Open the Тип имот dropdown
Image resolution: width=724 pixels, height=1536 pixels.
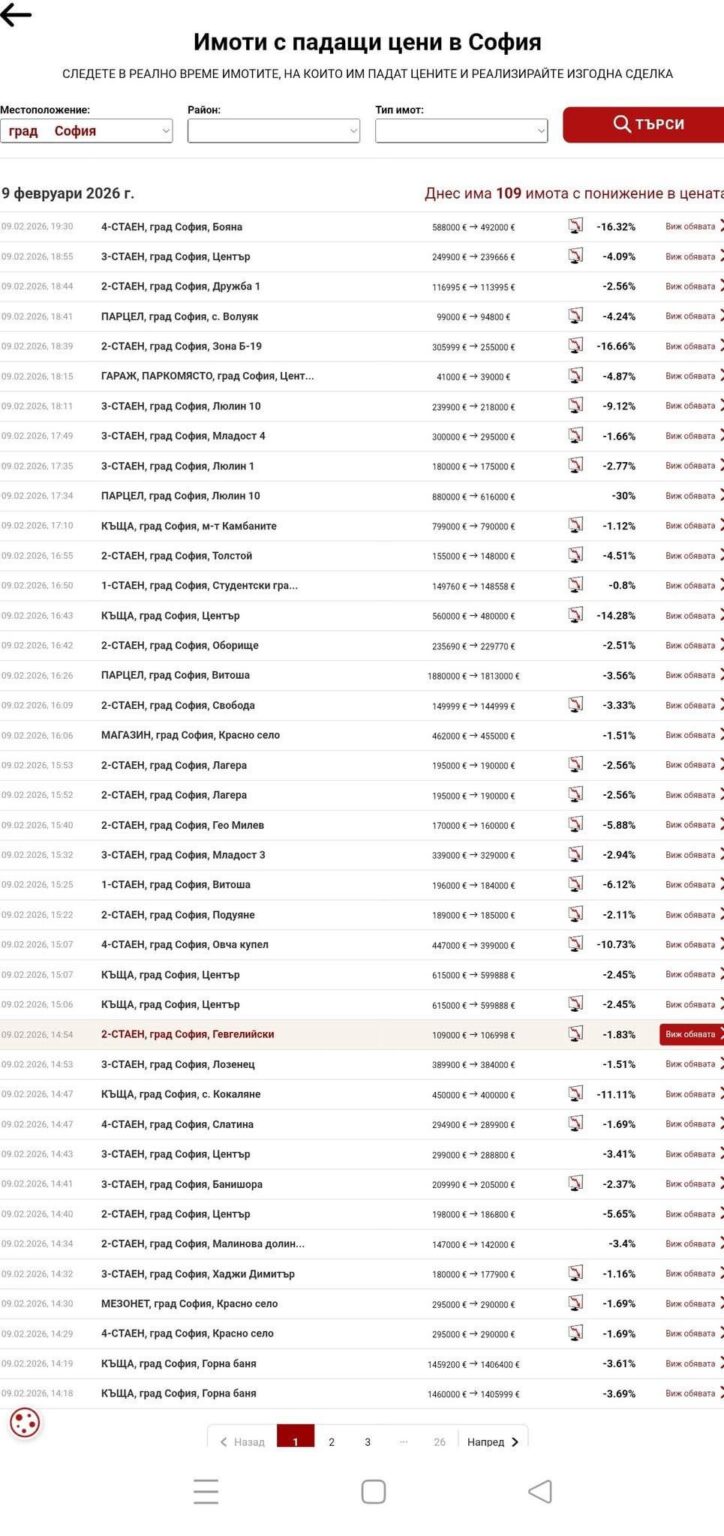click(461, 131)
